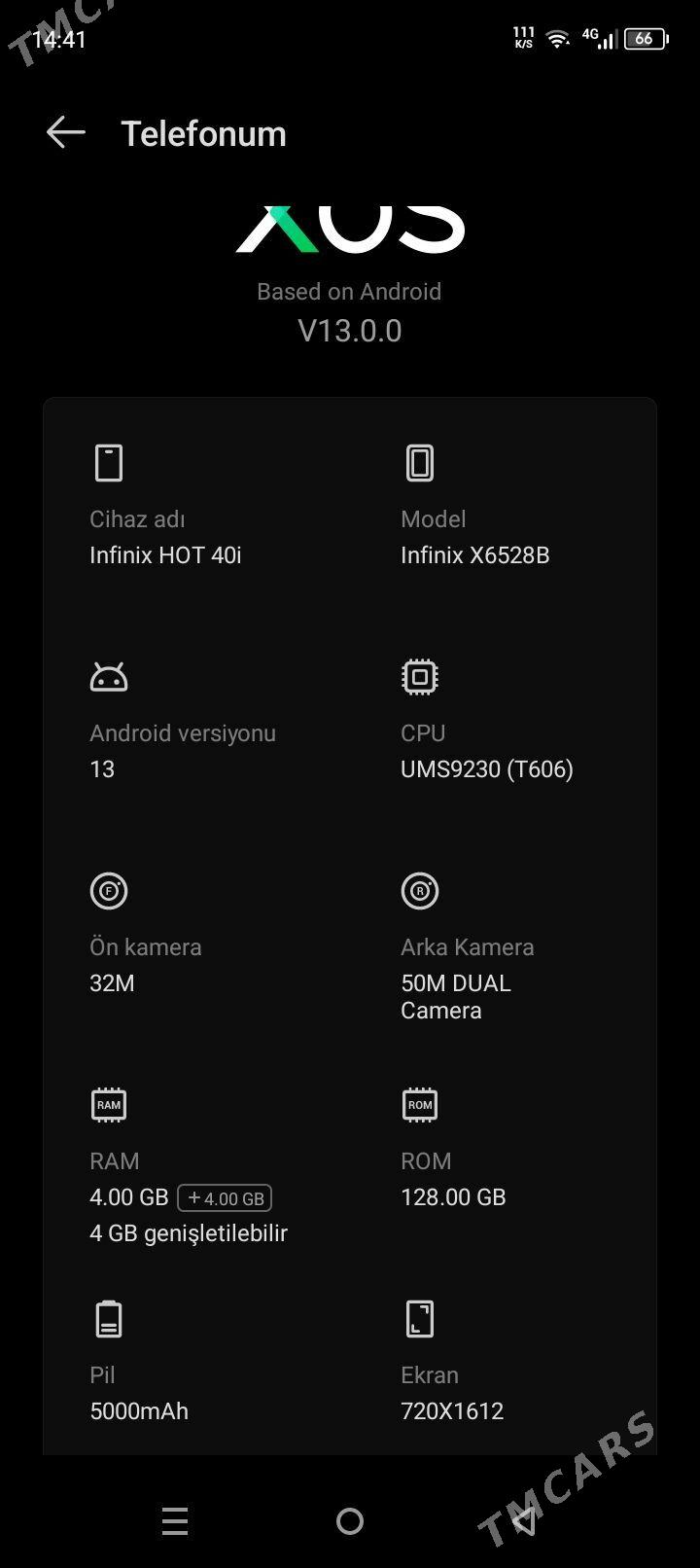Tap the 4G signal indicator
The image size is (700, 1568).
click(597, 38)
